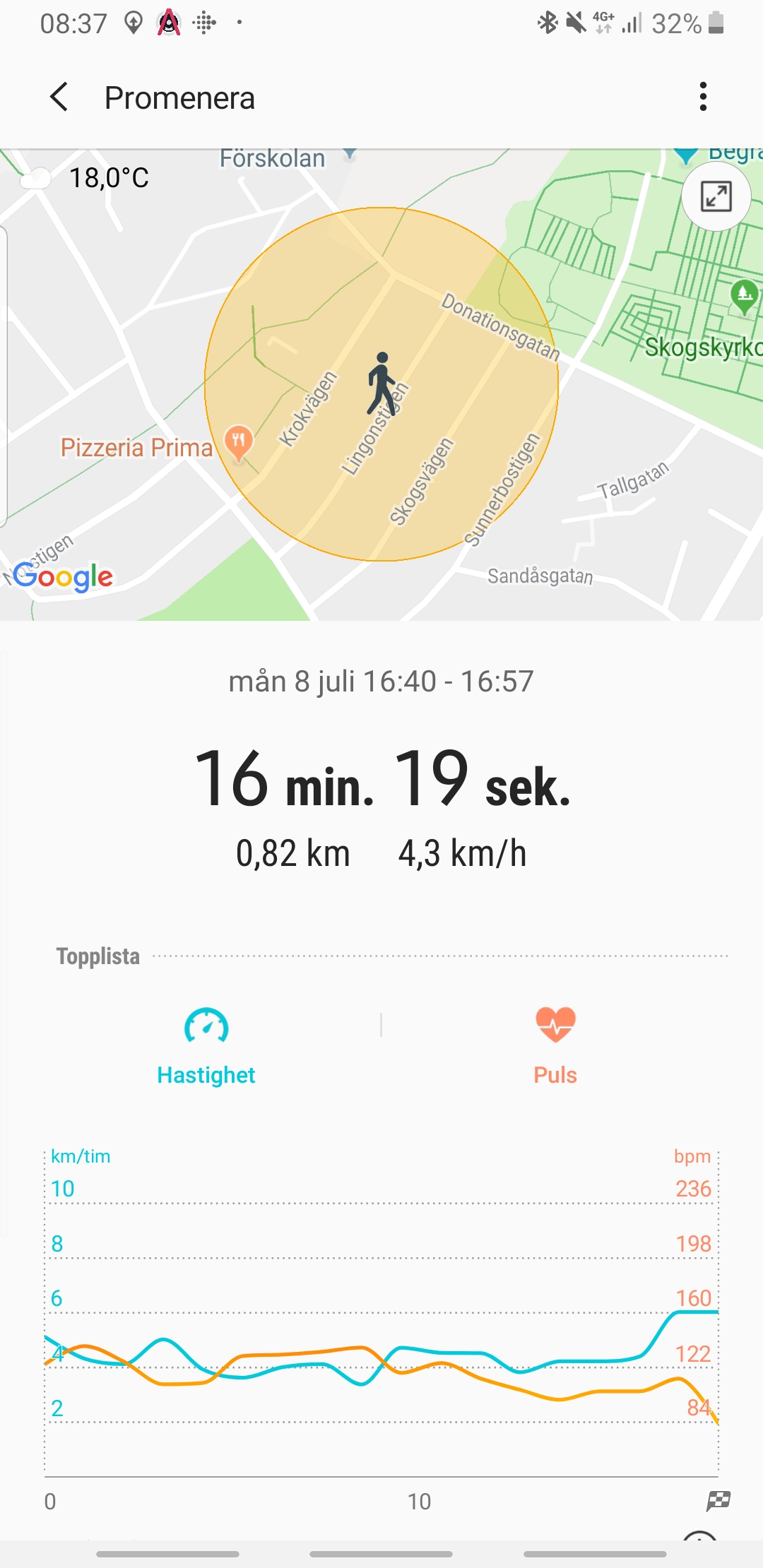
Task: Go back from Promenera screen
Action: [x=59, y=97]
